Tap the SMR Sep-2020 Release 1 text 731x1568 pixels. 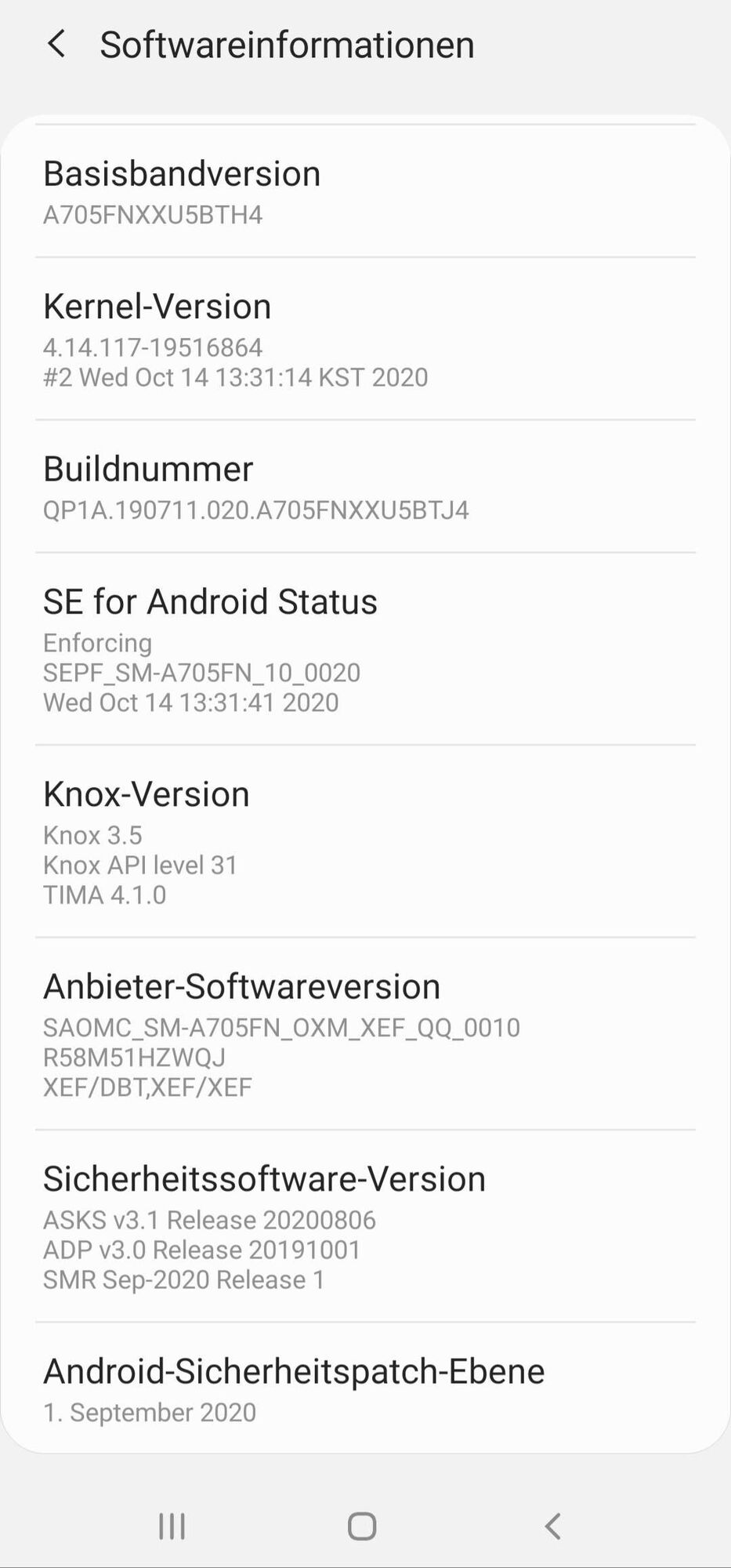click(x=184, y=1279)
